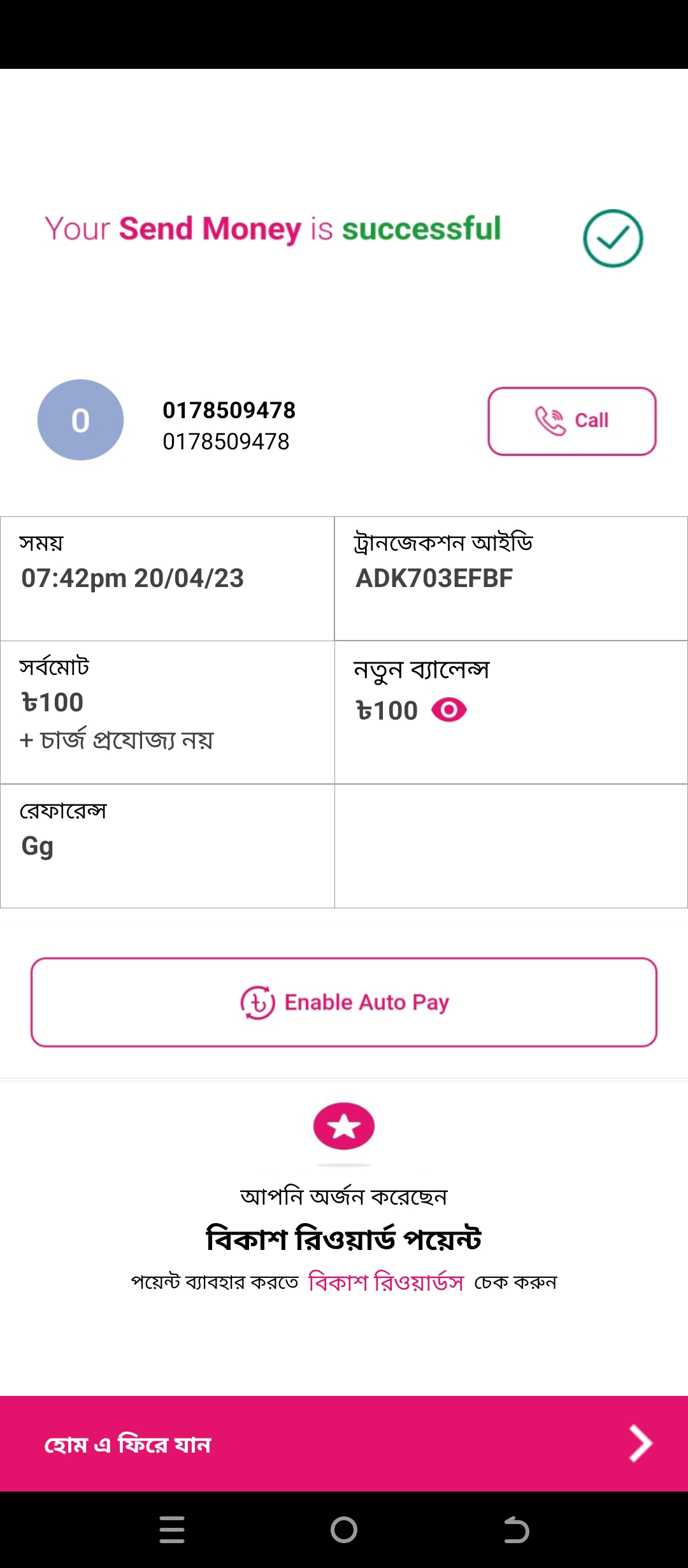
Task: Tap the system back button
Action: 516,1530
